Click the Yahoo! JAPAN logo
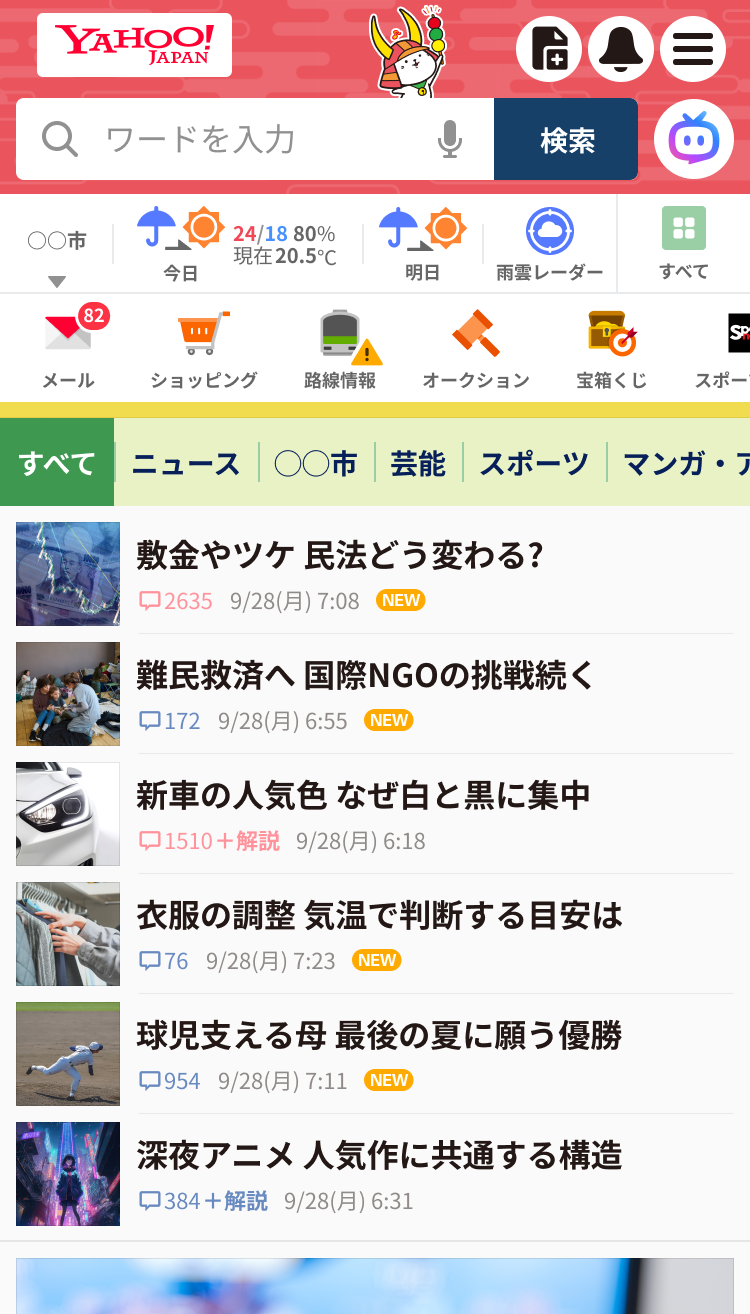 pyautogui.click(x=134, y=44)
